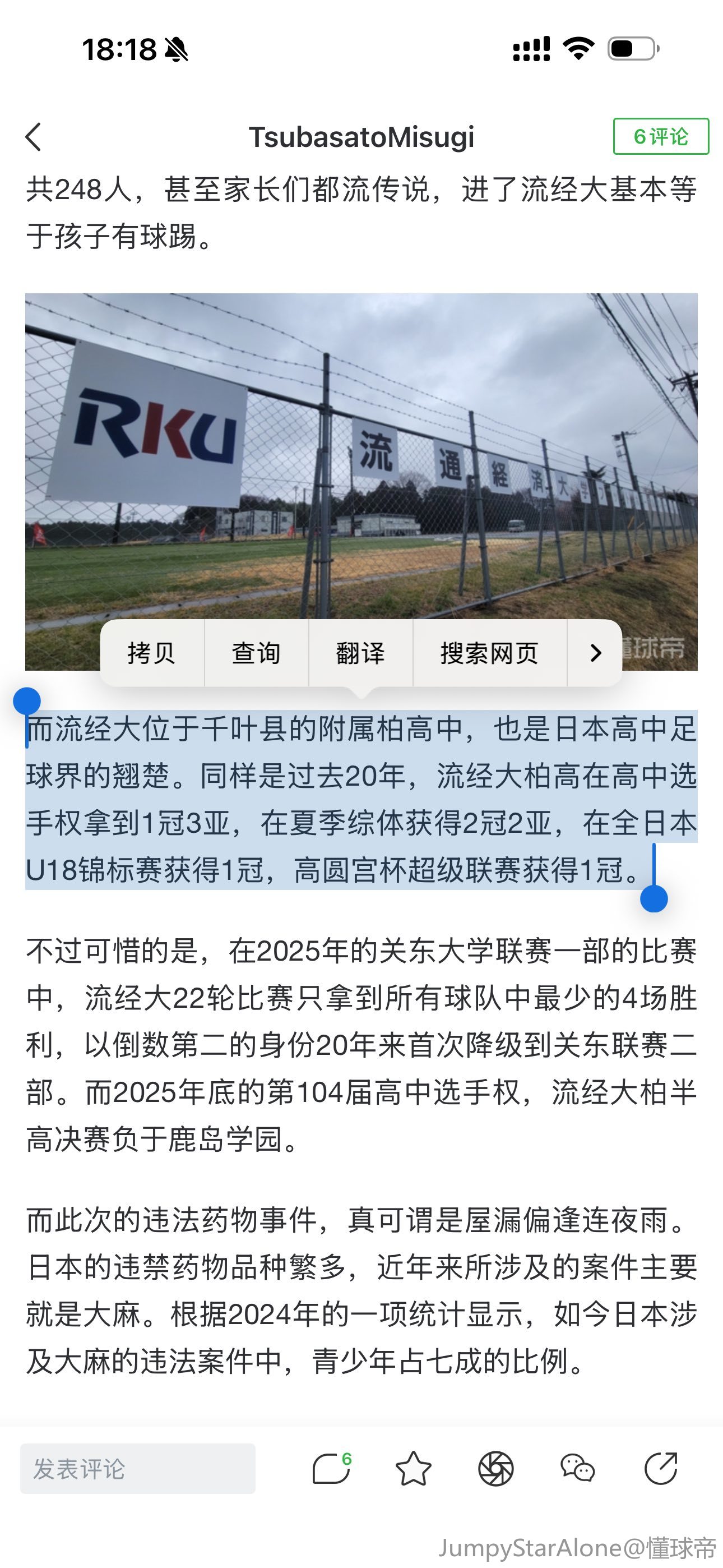This screenshot has width=723, height=1568.
Task: Open the share arrow icon
Action: 661,1468
